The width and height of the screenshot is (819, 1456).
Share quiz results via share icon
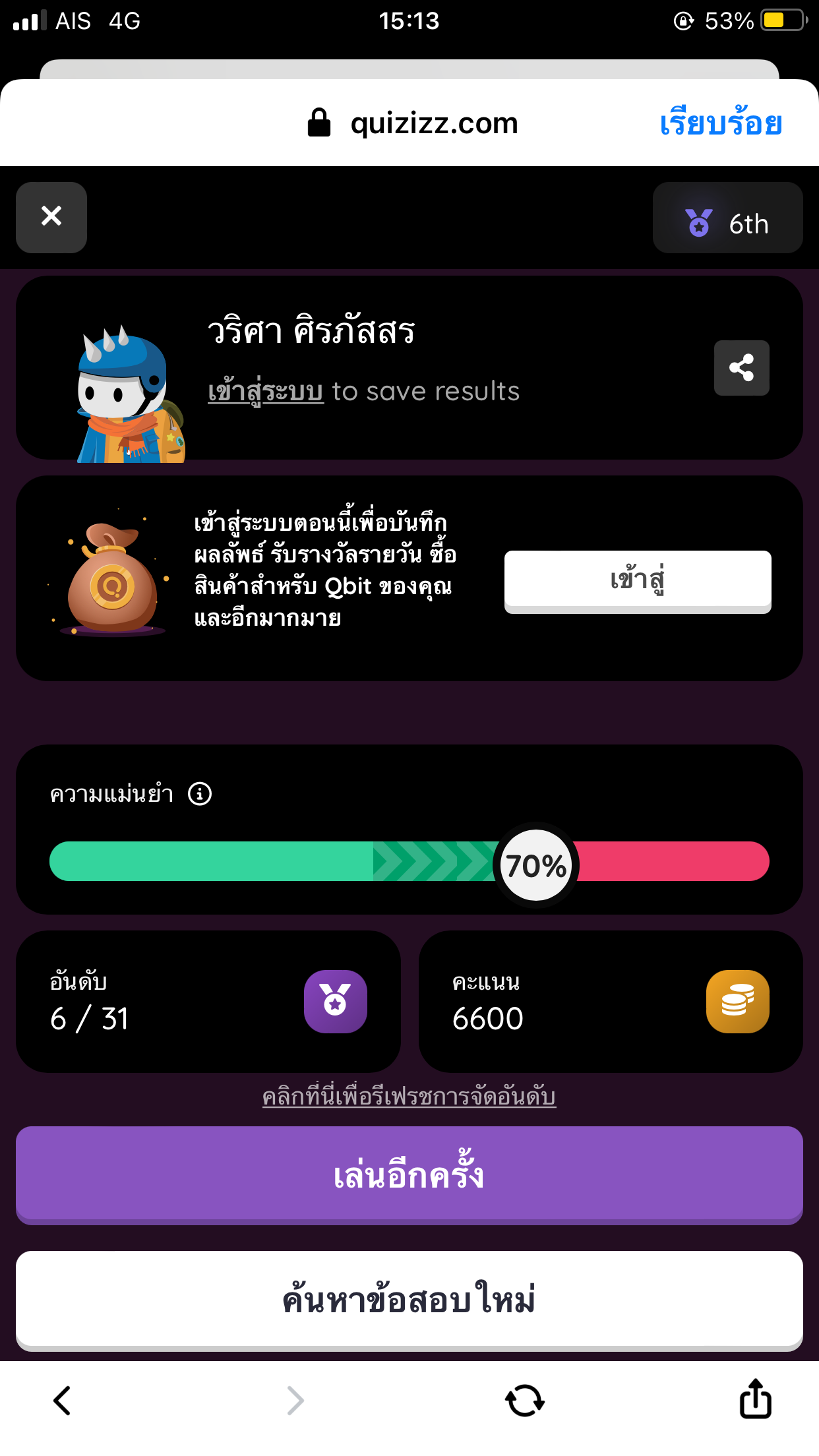[x=741, y=368]
